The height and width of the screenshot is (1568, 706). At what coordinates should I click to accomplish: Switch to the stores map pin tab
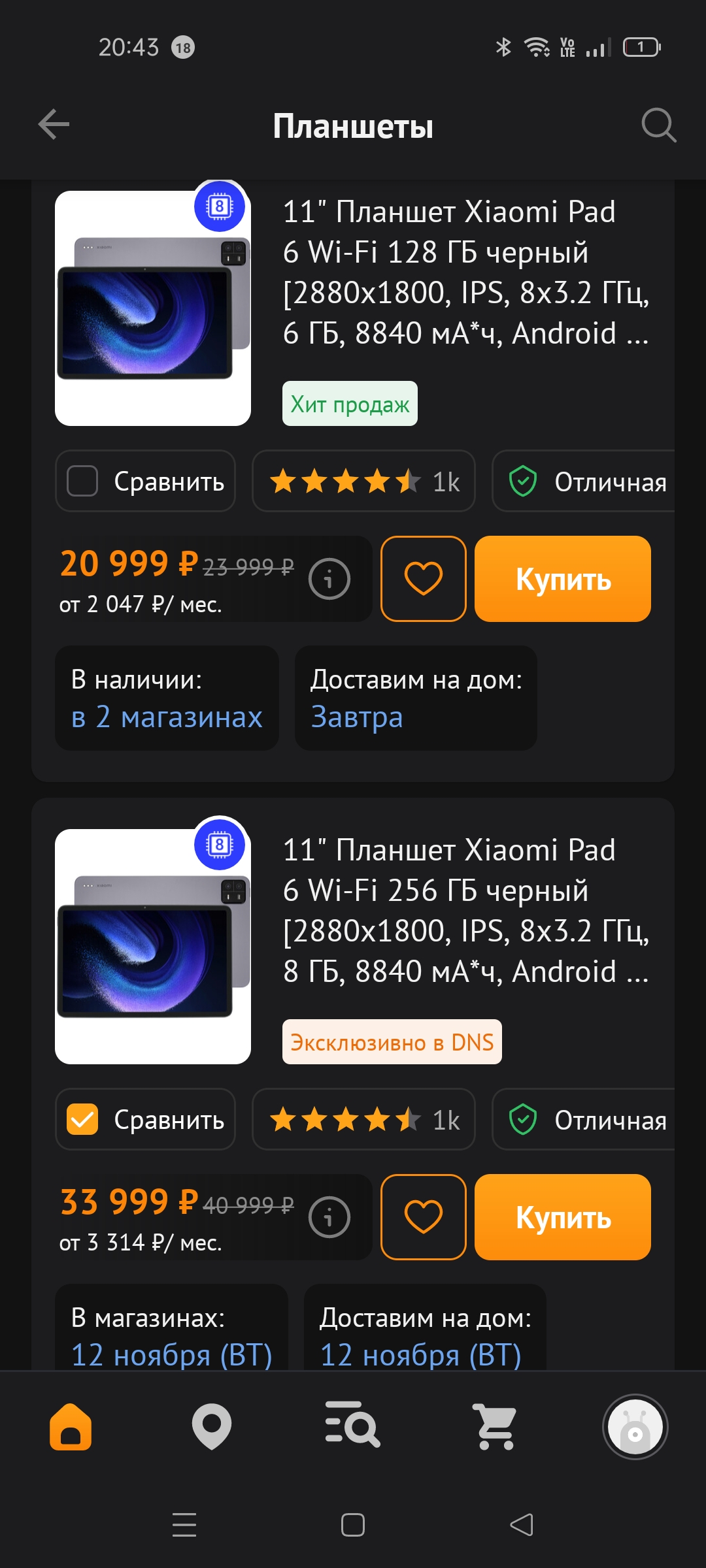(x=212, y=1426)
